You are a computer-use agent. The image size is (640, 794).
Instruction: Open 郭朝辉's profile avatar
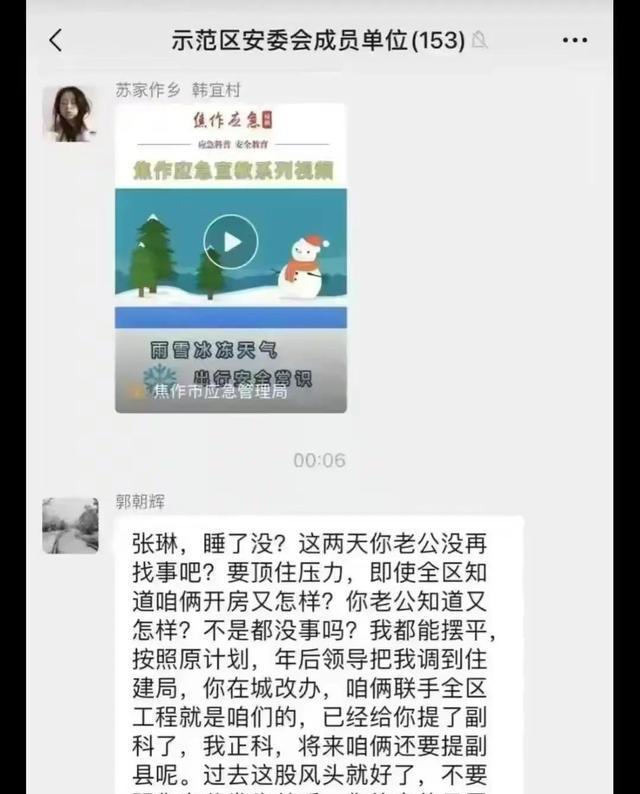point(69,525)
